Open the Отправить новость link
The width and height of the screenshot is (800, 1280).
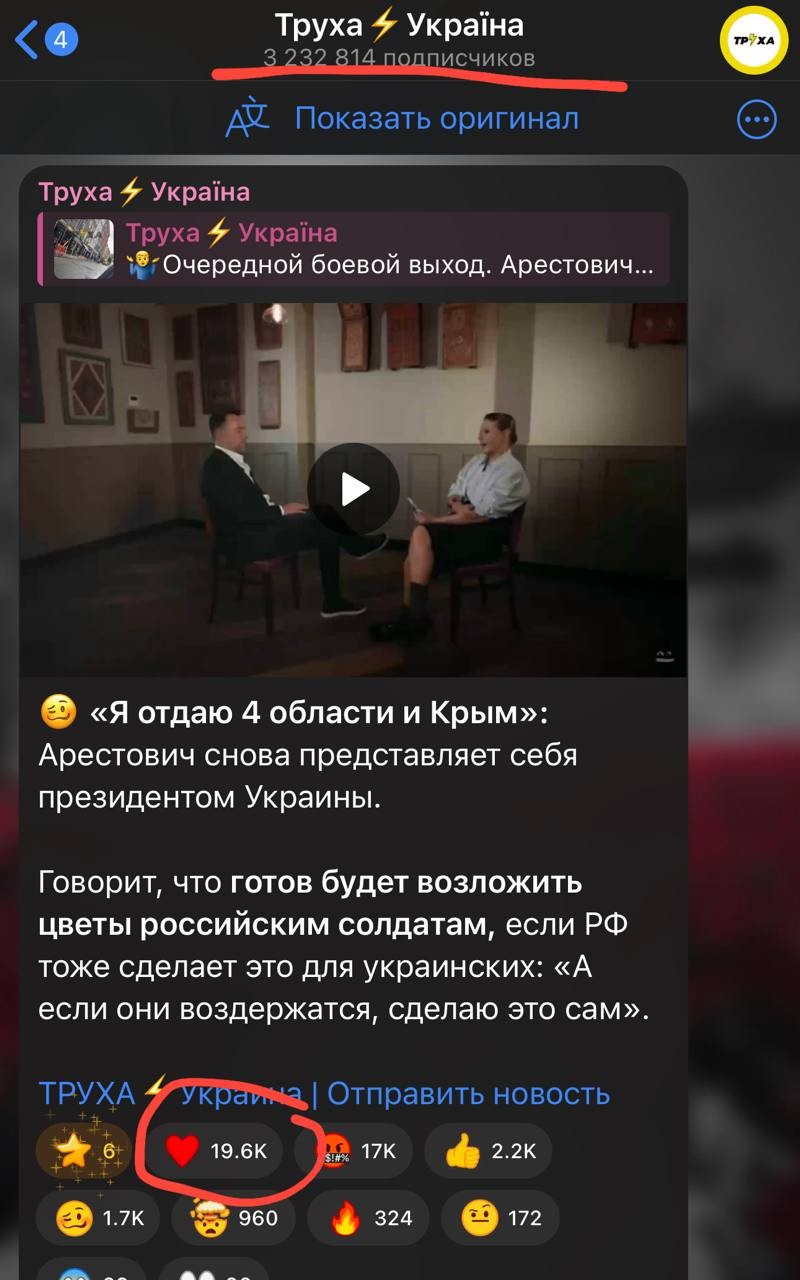click(468, 1094)
